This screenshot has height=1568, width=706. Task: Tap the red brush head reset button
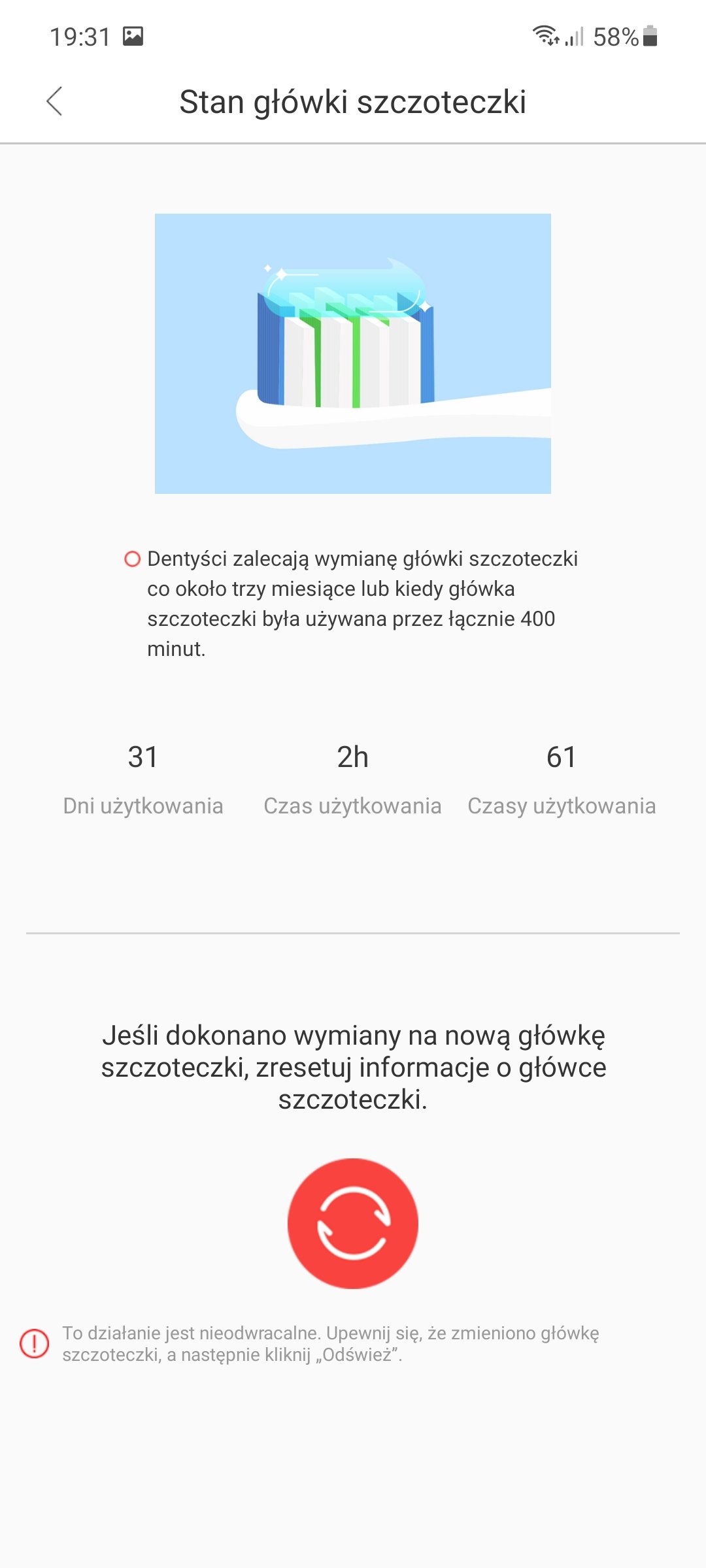click(x=353, y=1223)
